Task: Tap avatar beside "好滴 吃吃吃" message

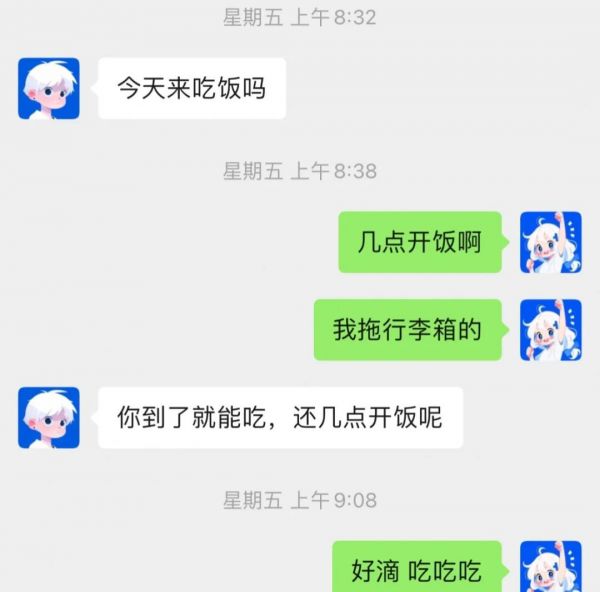Action: 550,567
